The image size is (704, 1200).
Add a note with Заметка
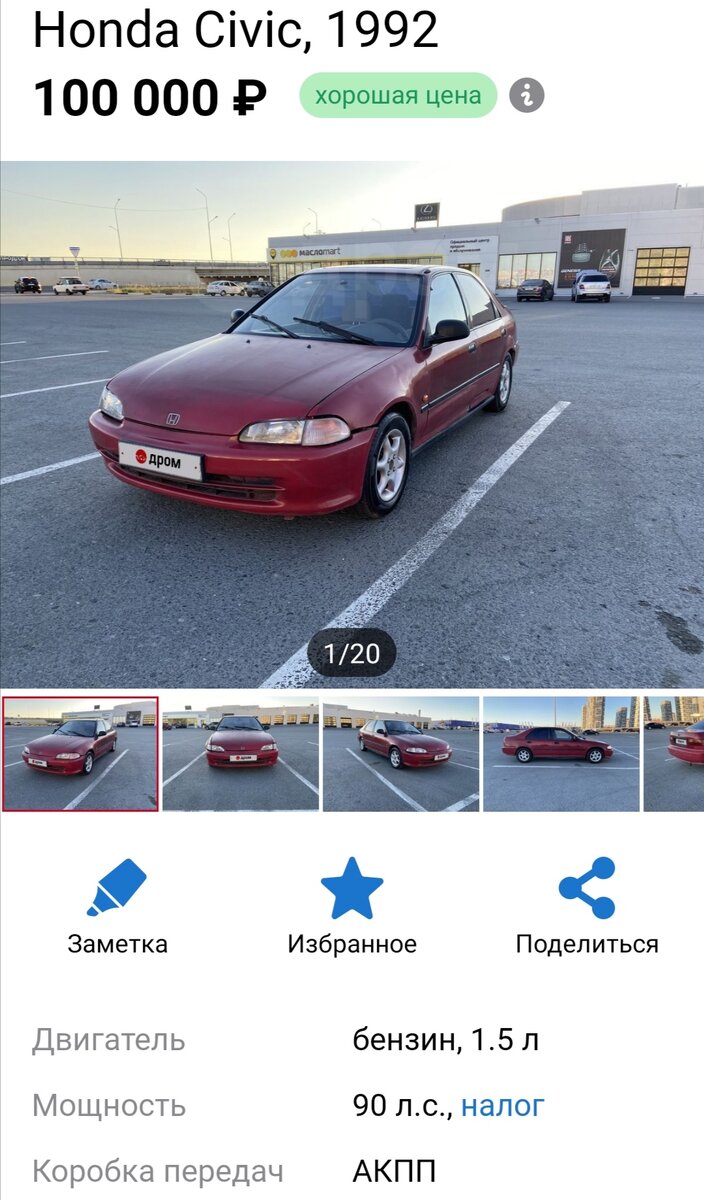[117, 905]
